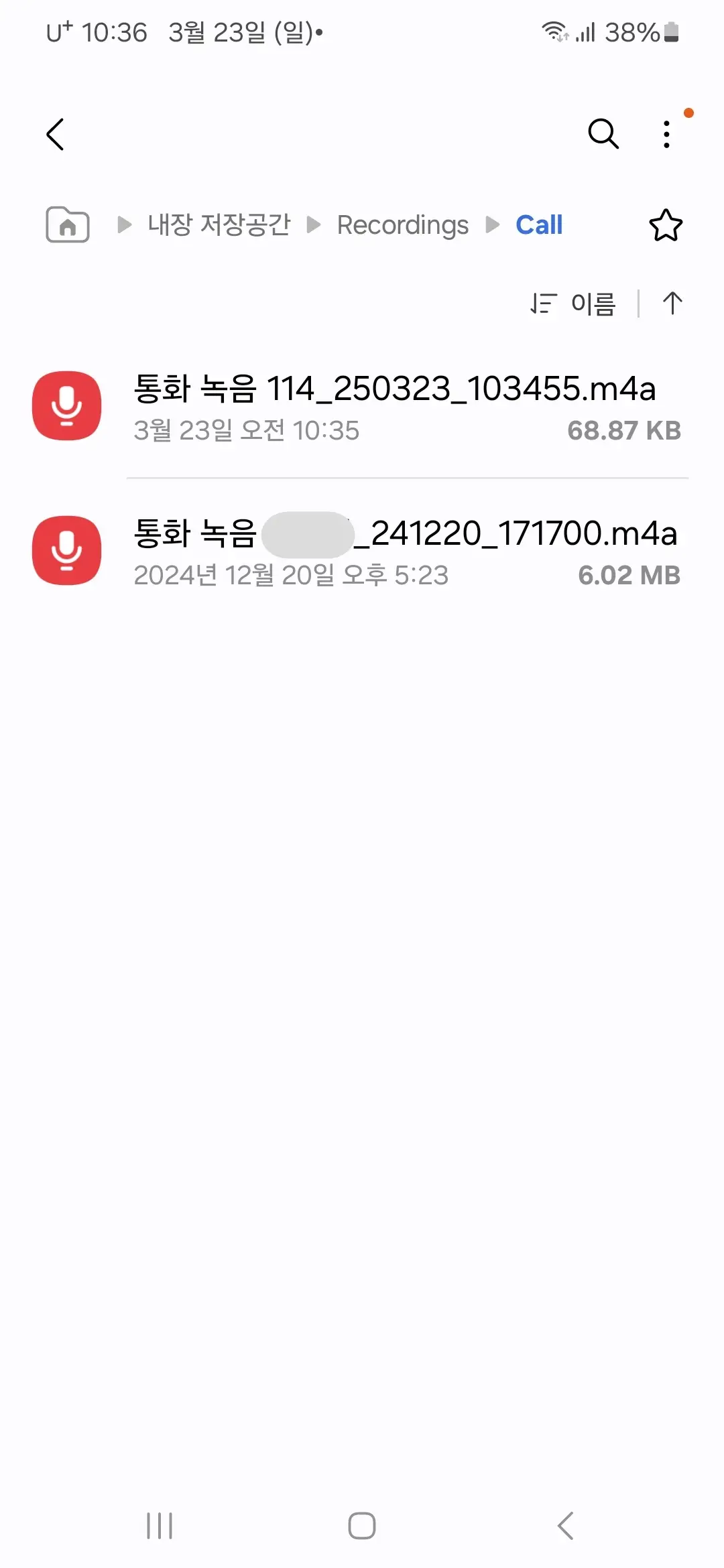Image resolution: width=724 pixels, height=1568 pixels.
Task: Toggle sort direction with the up arrow
Action: 673,303
